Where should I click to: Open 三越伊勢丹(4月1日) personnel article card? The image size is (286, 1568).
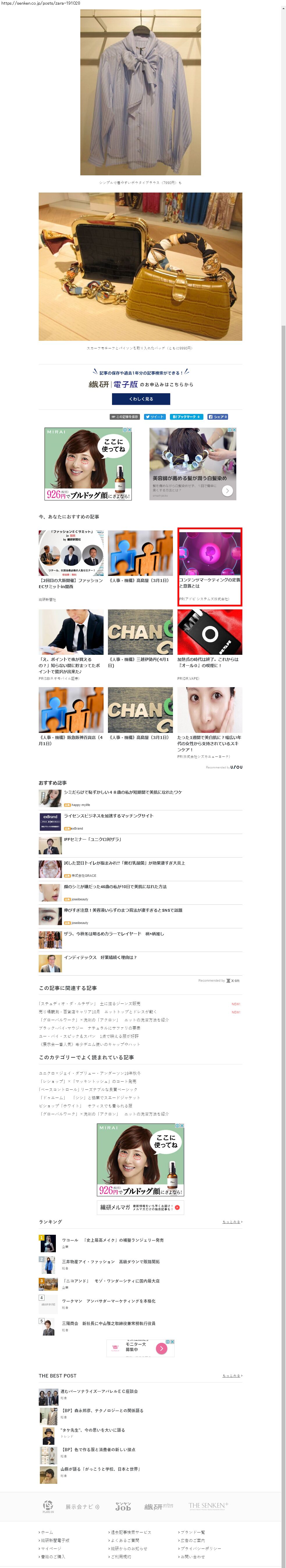tap(140, 662)
